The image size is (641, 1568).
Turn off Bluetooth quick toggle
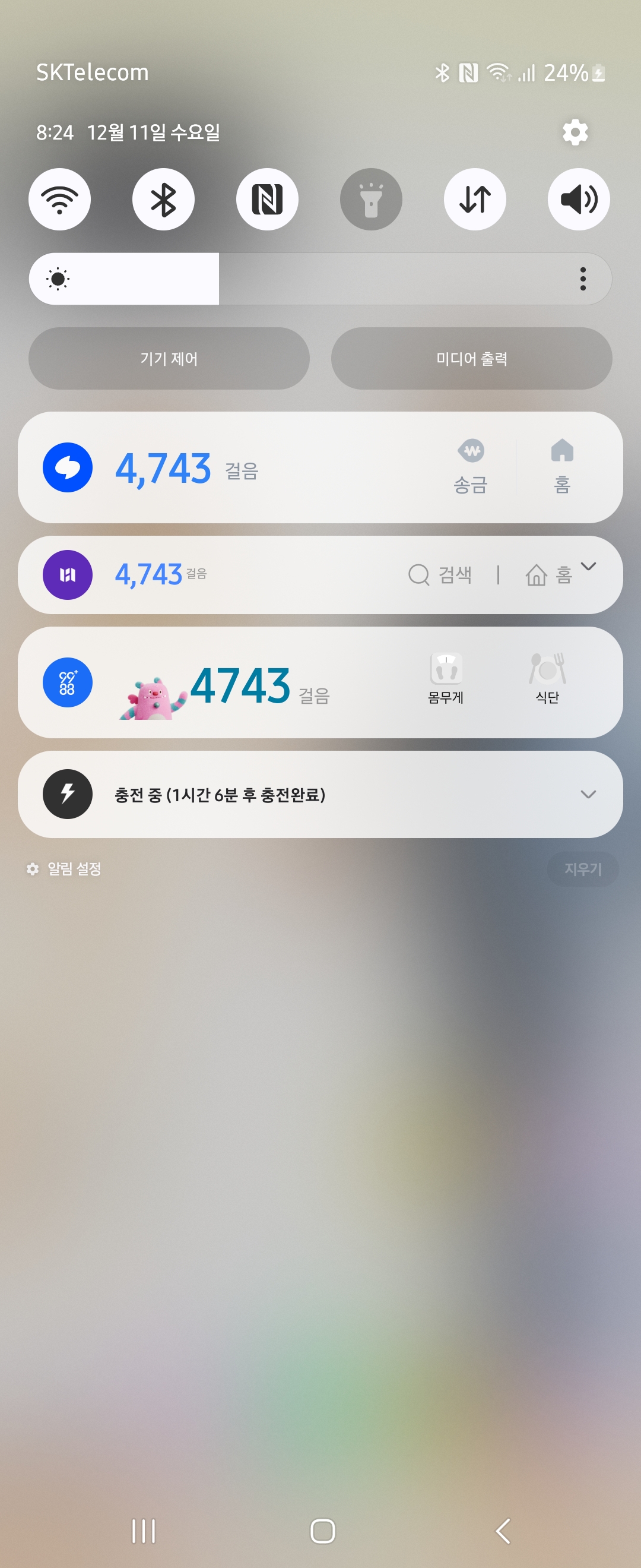pyautogui.click(x=163, y=199)
